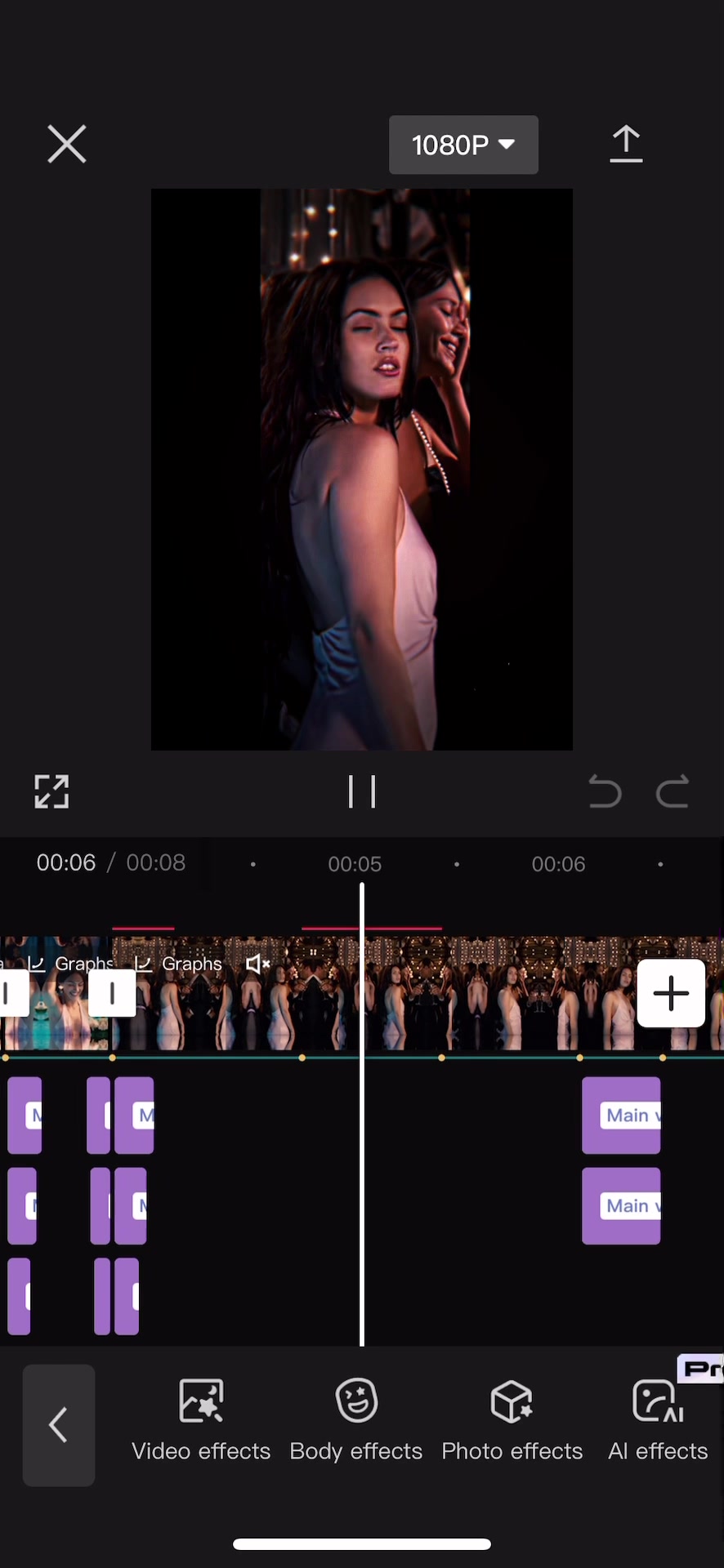This screenshot has width=724, height=1568.
Task: Go back to the previous toolbar
Action: point(59,1425)
